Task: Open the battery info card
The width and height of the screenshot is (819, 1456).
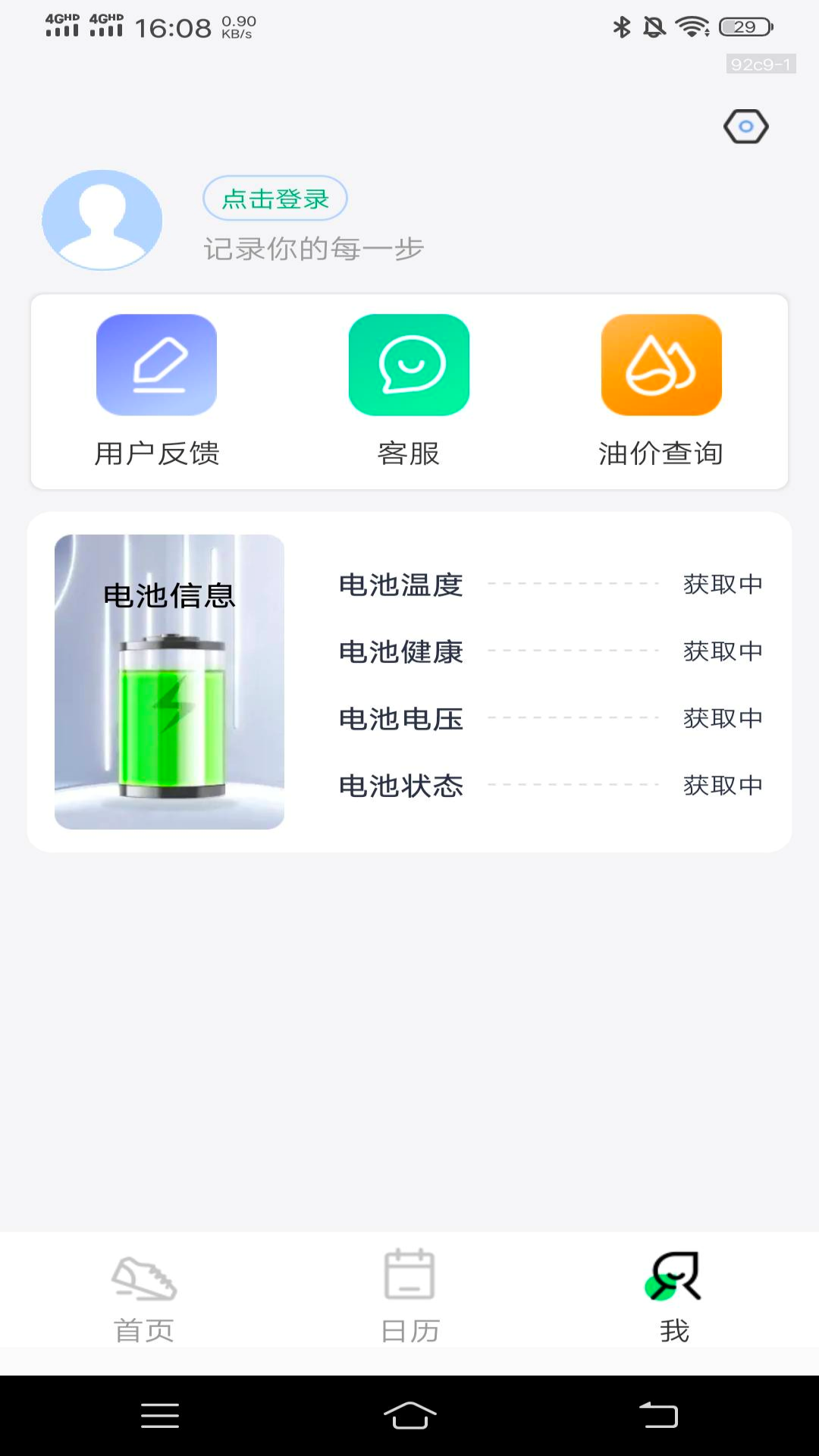Action: coord(409,681)
